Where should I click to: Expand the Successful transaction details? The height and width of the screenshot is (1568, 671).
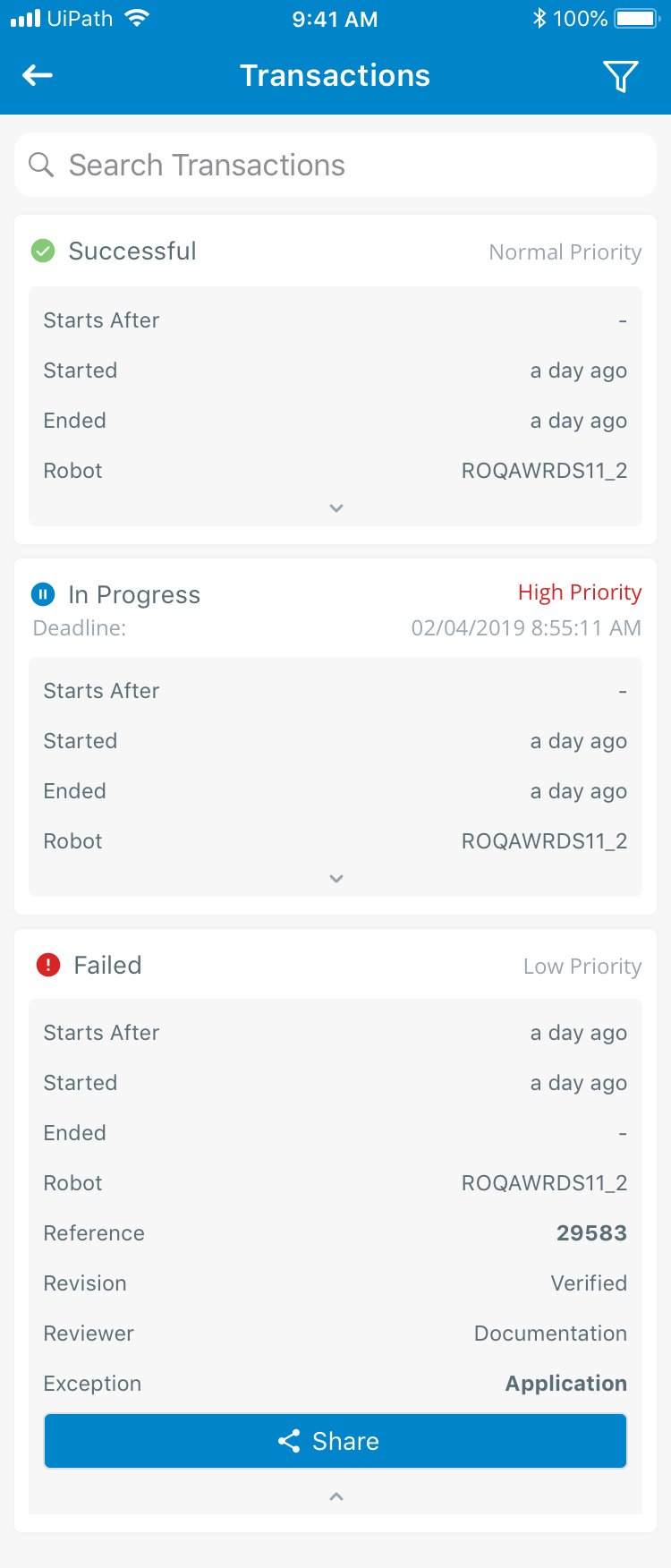[336, 508]
